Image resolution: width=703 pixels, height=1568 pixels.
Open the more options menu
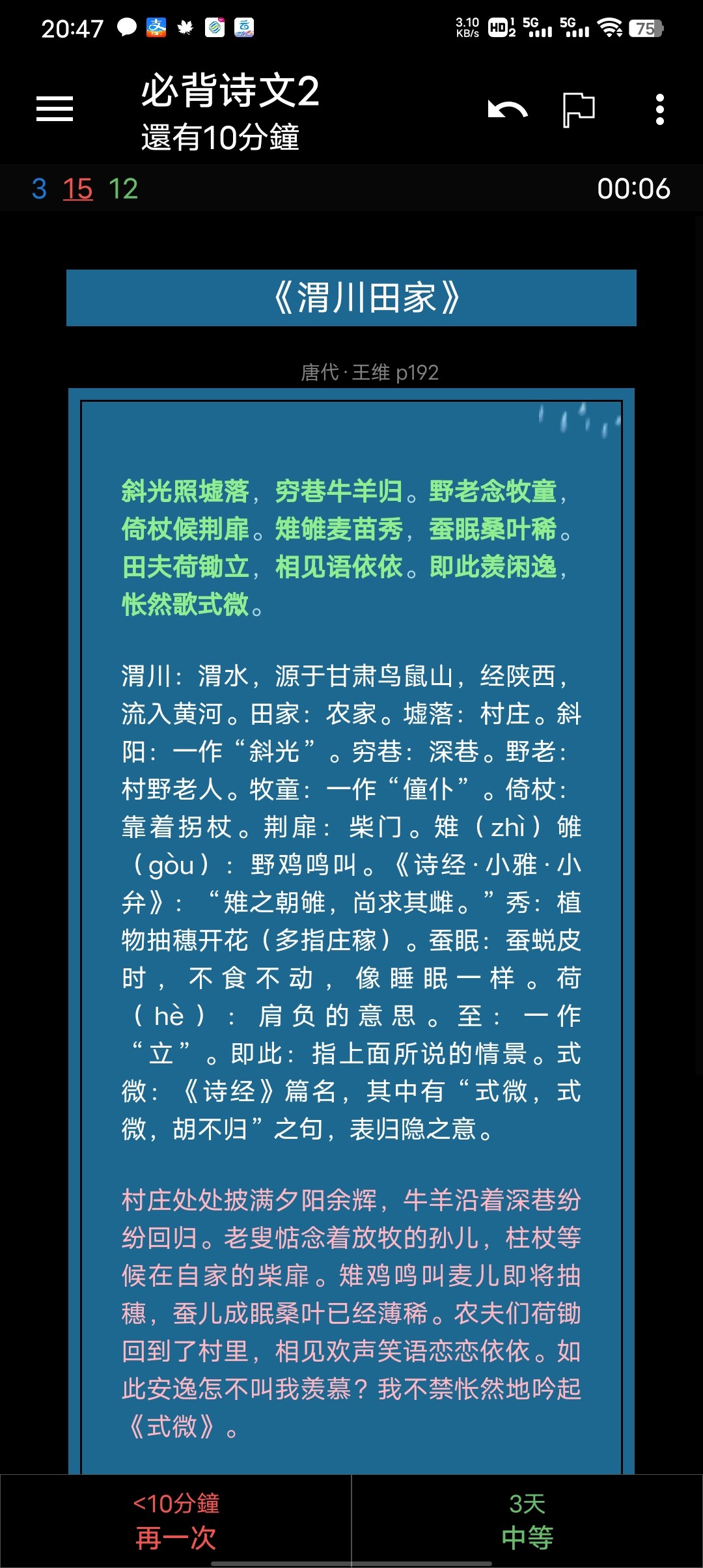[x=659, y=109]
